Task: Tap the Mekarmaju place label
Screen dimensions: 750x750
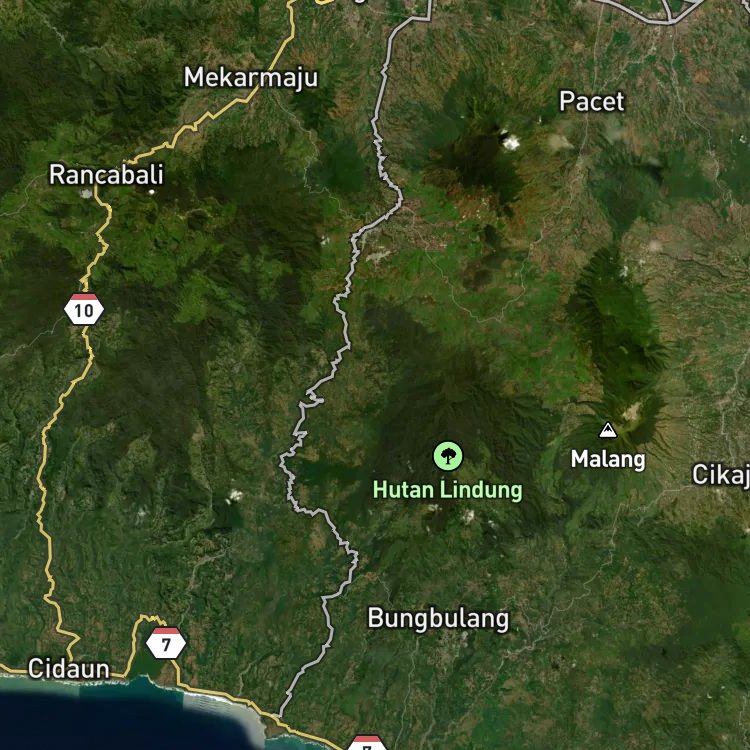Action: click(251, 77)
